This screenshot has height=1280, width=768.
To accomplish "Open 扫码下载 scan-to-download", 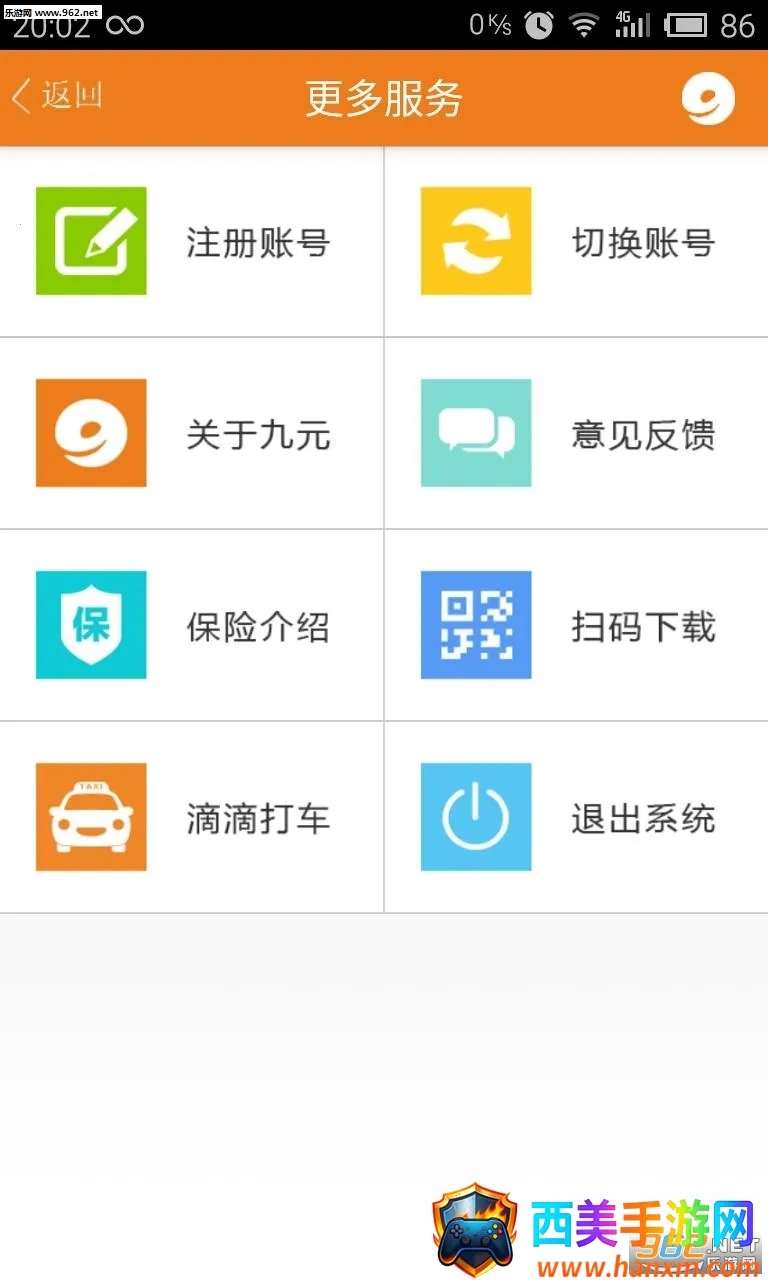I will [x=575, y=626].
